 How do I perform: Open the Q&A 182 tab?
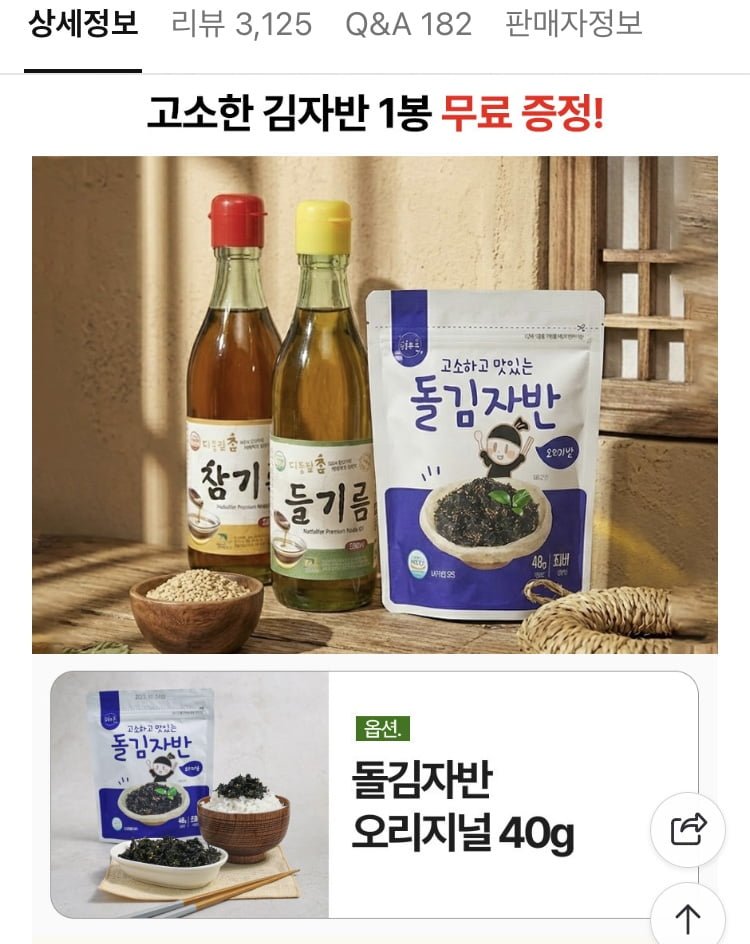(408, 25)
